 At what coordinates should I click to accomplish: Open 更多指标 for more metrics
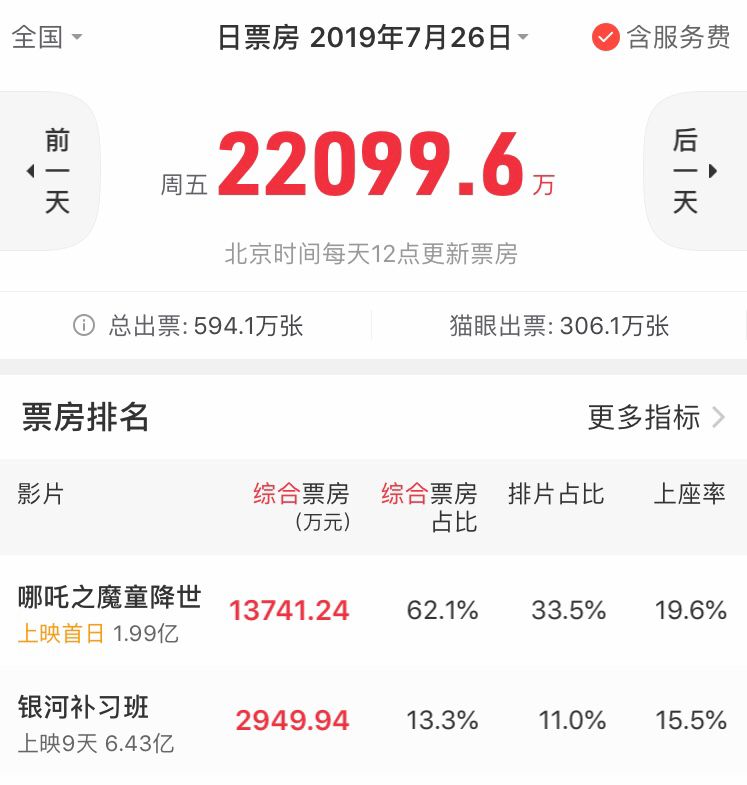coord(656,417)
